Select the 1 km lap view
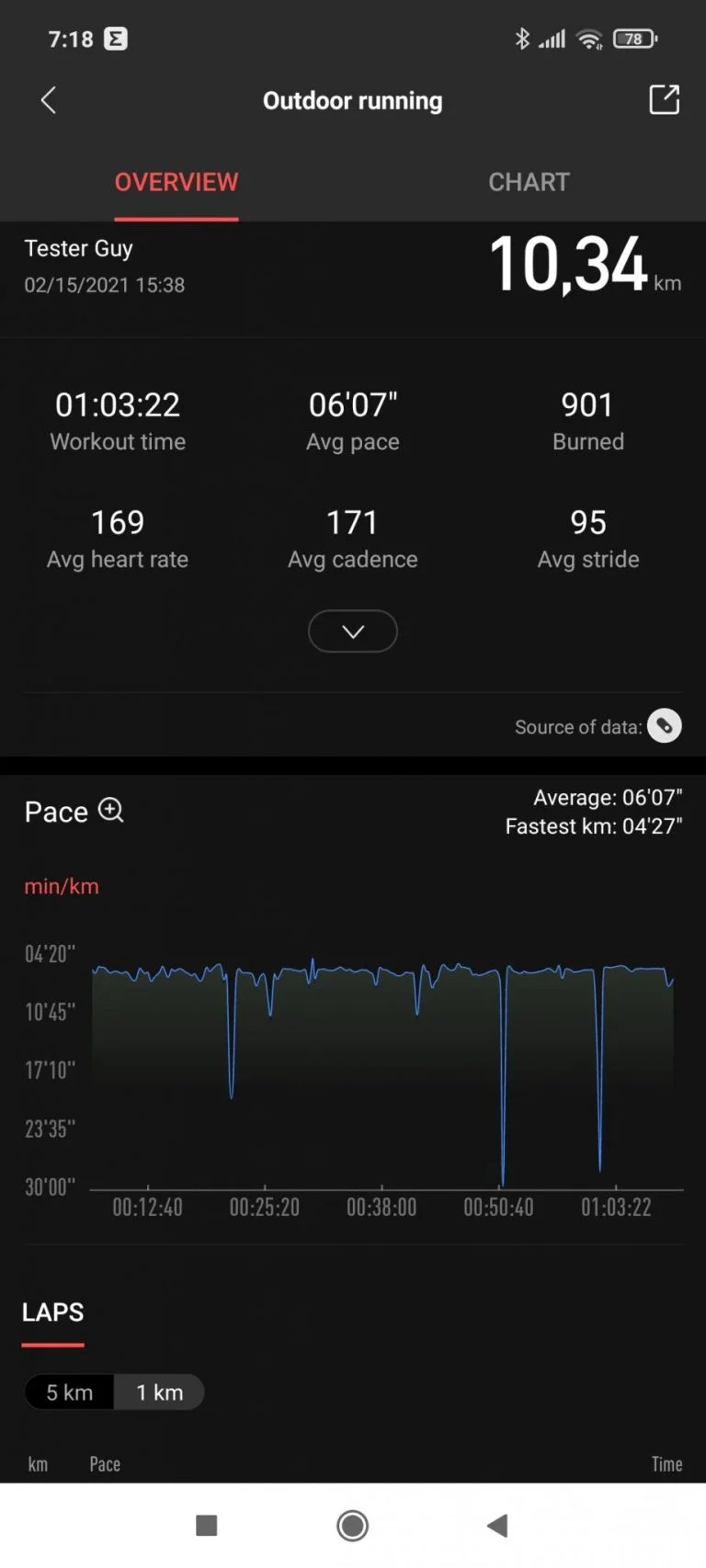This screenshot has width=706, height=1568. pyautogui.click(x=160, y=1392)
